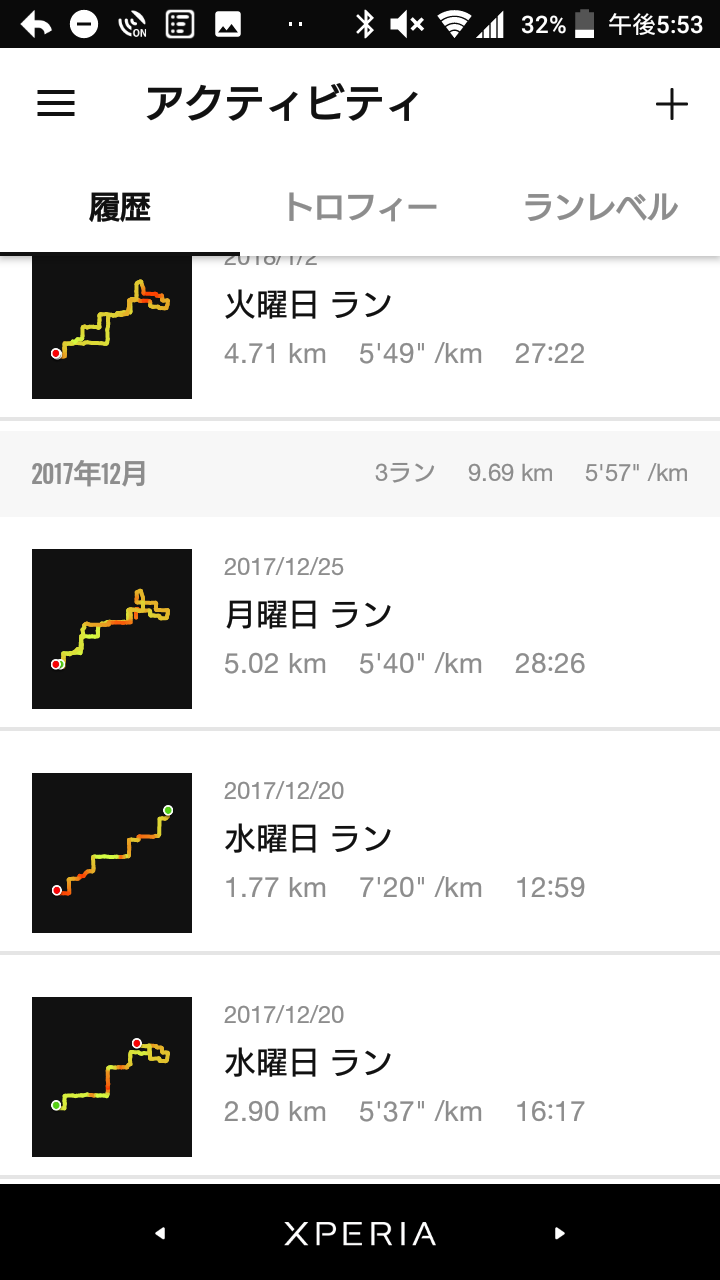Add a new activity with the plus icon
720x1280 pixels.
[671, 104]
